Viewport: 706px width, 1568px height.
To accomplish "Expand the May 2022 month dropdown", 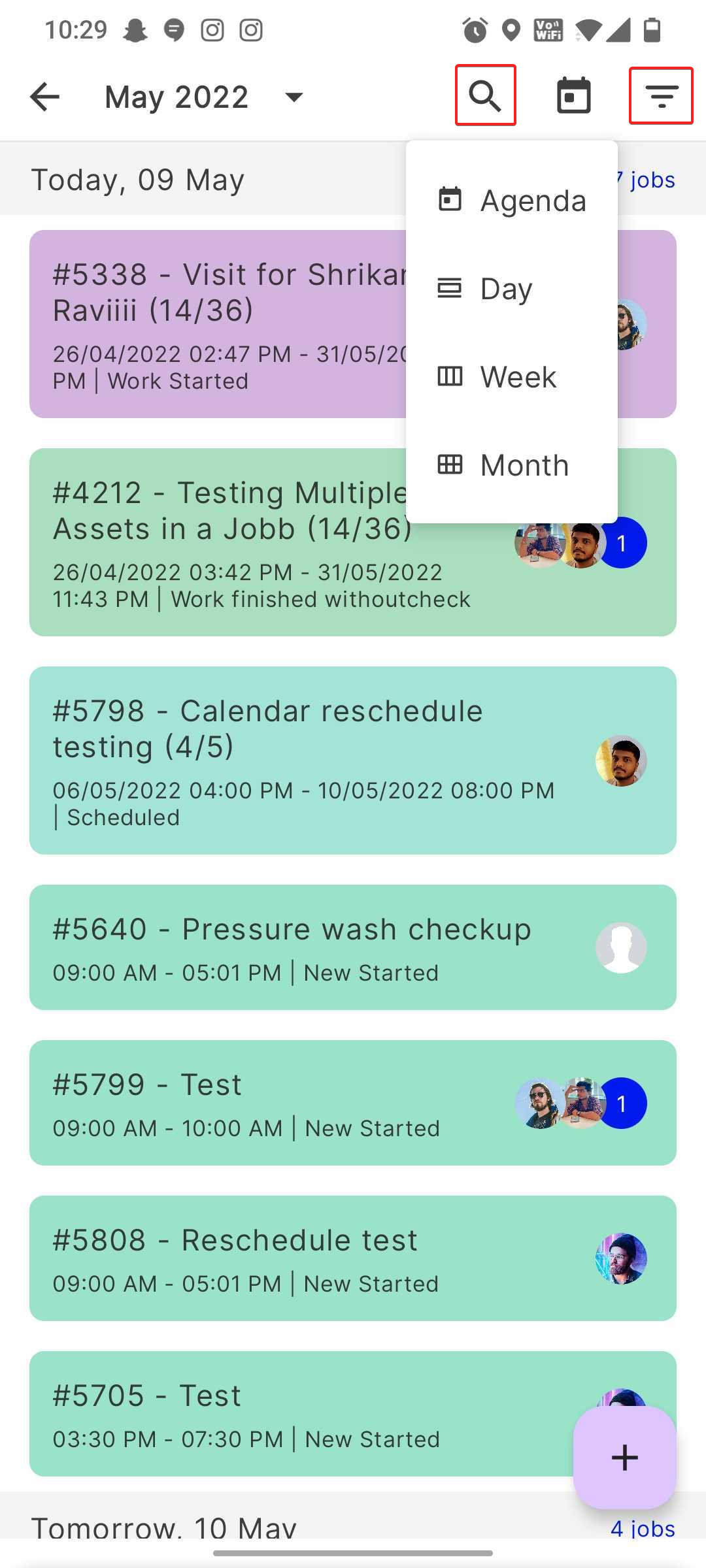I will coord(294,97).
